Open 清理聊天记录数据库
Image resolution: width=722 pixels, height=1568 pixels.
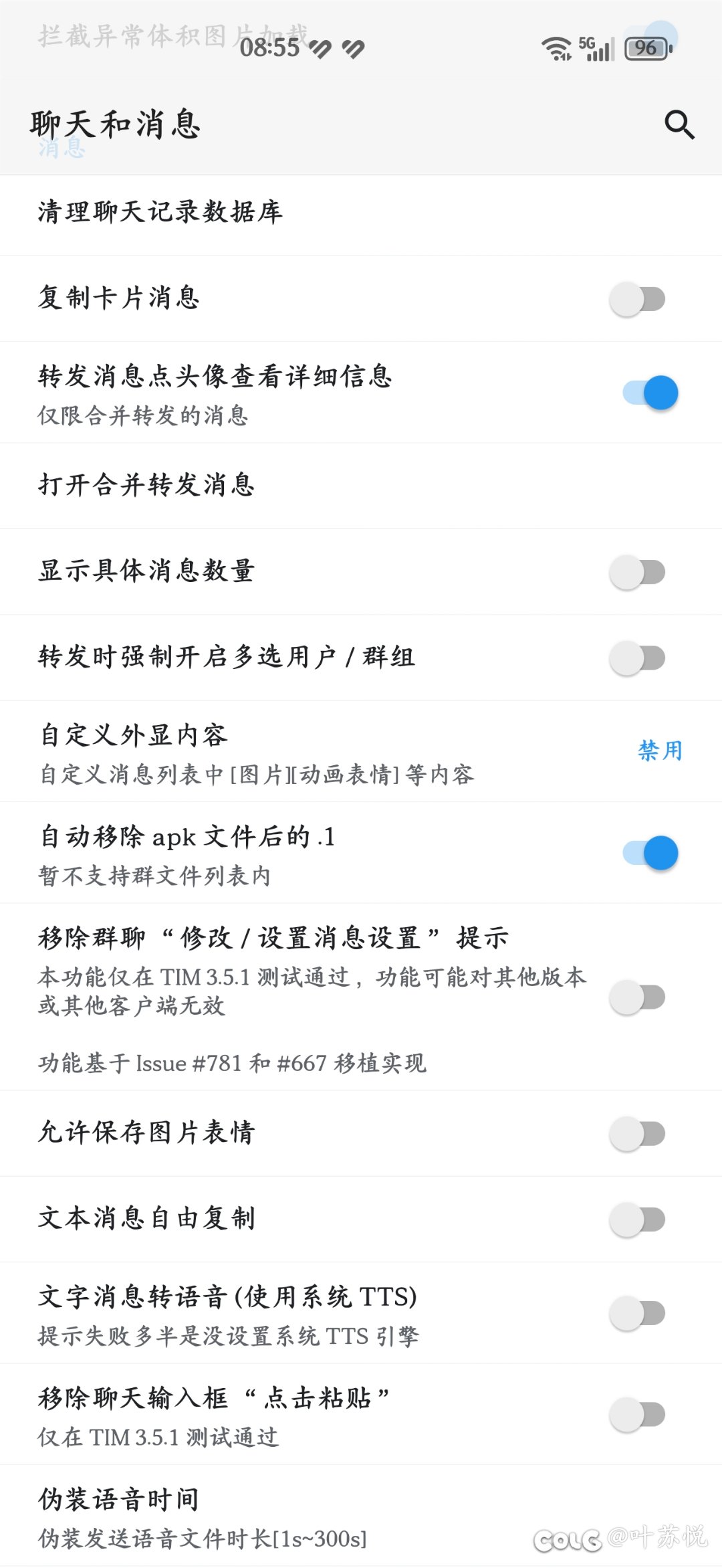[361, 213]
